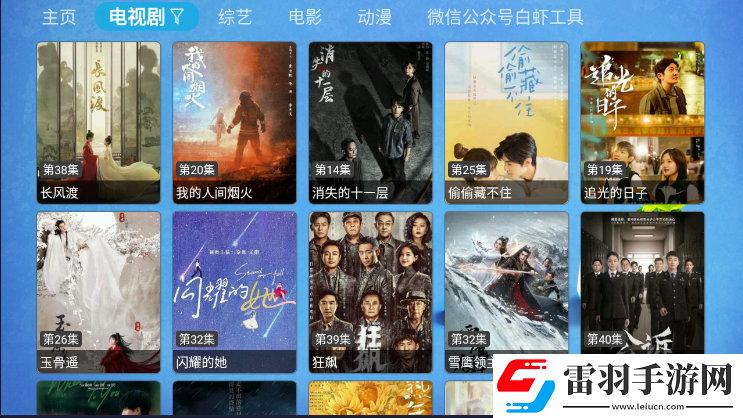Switch to the 主页 tab
Image resolution: width=743 pixels, height=418 pixels.
59,16
